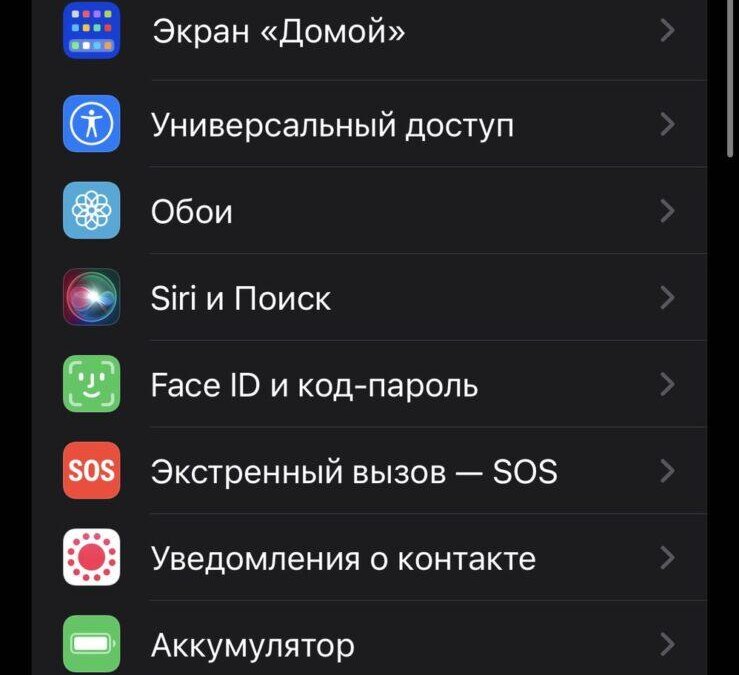Select Face ID и код-пароль
Viewport: 739px width, 675px height.
coord(314,385)
